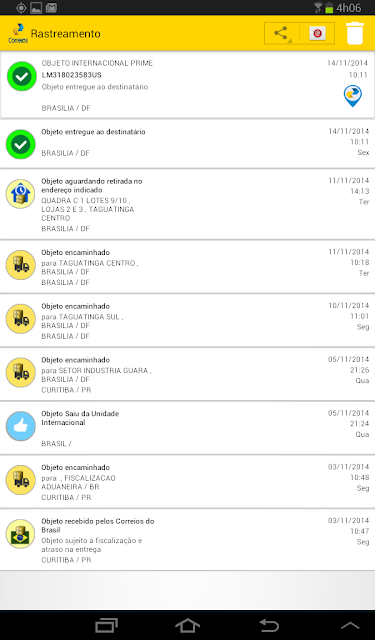
Task: Tap the red mail shortcut beside share
Action: [x=317, y=33]
